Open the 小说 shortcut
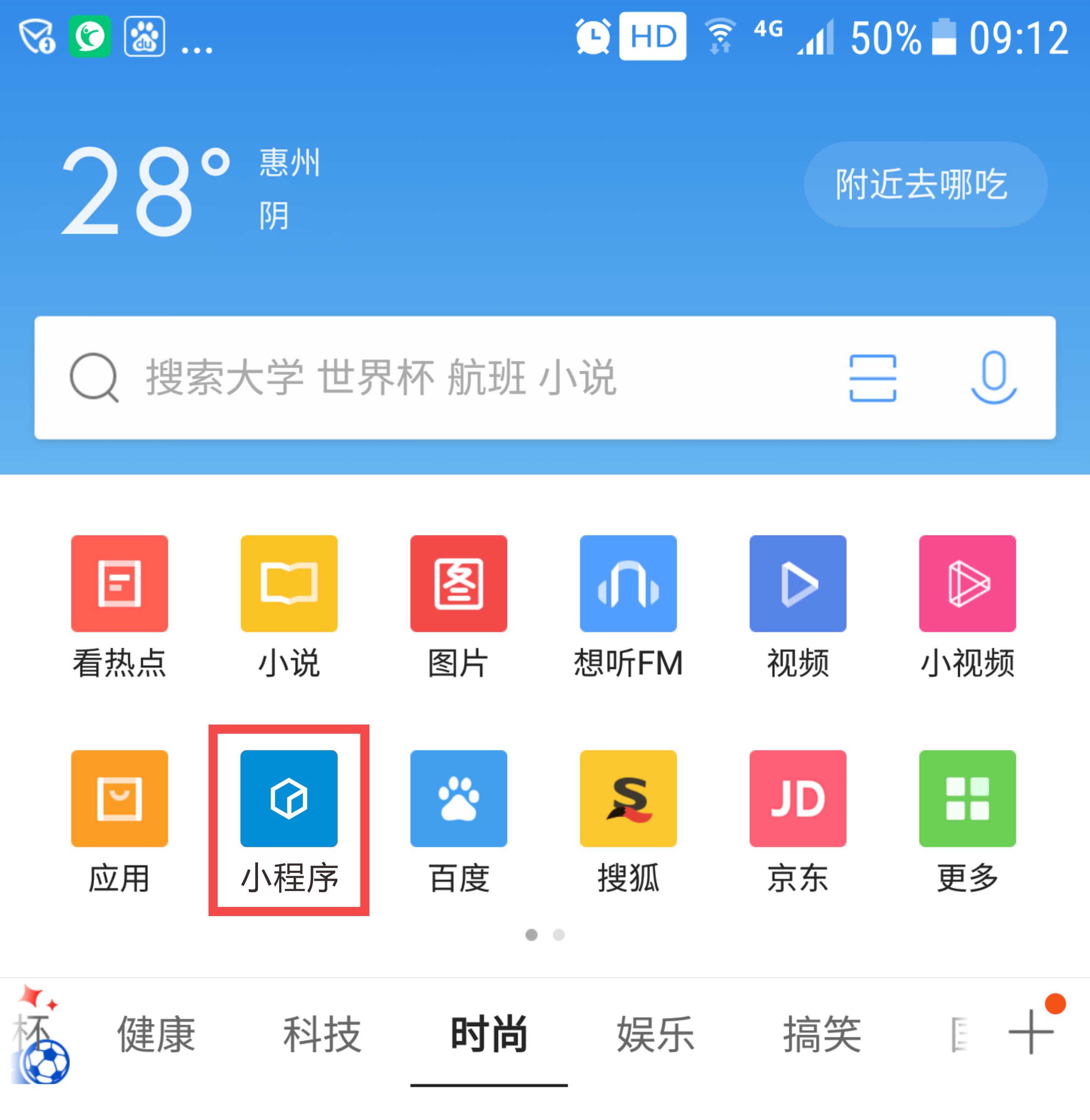 point(288,606)
